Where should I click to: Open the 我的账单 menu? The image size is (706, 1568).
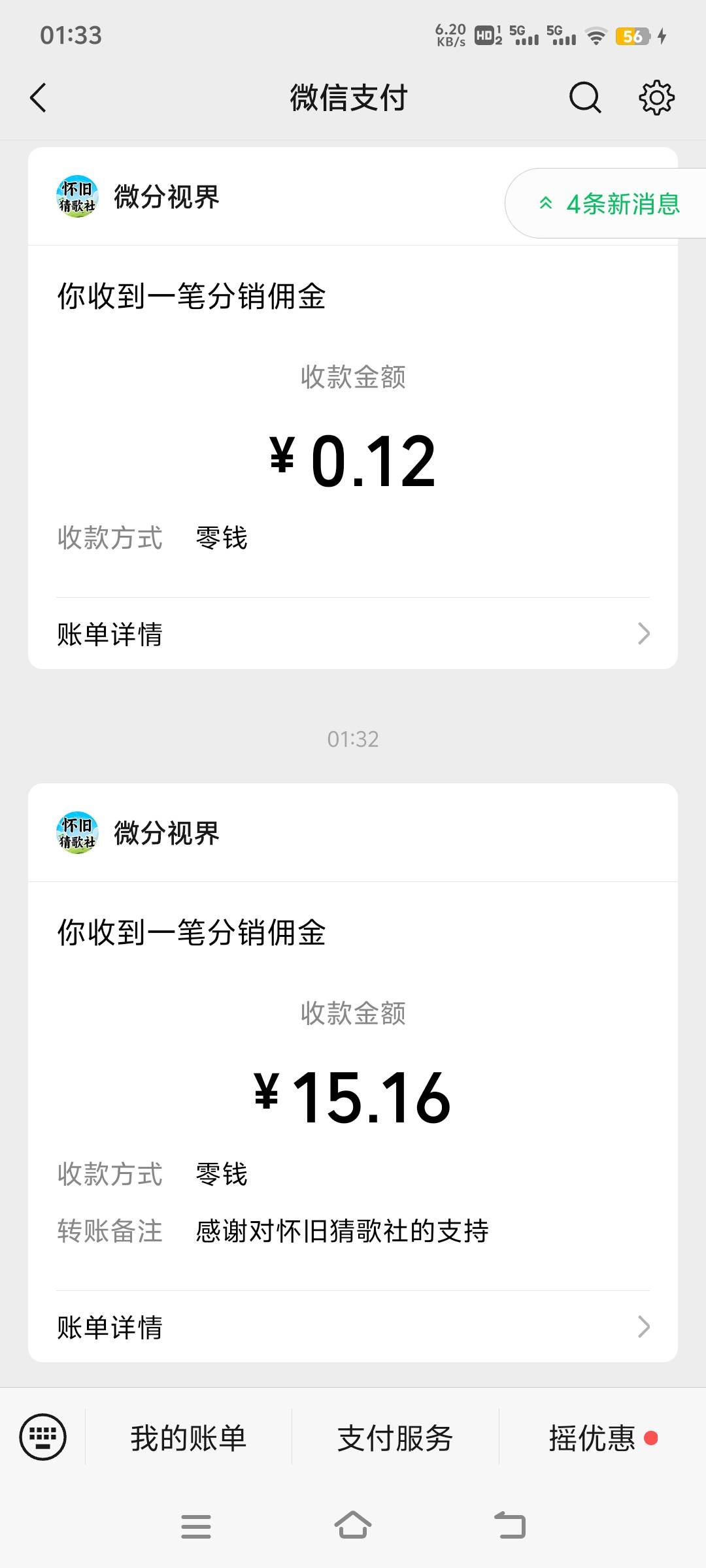point(188,1437)
